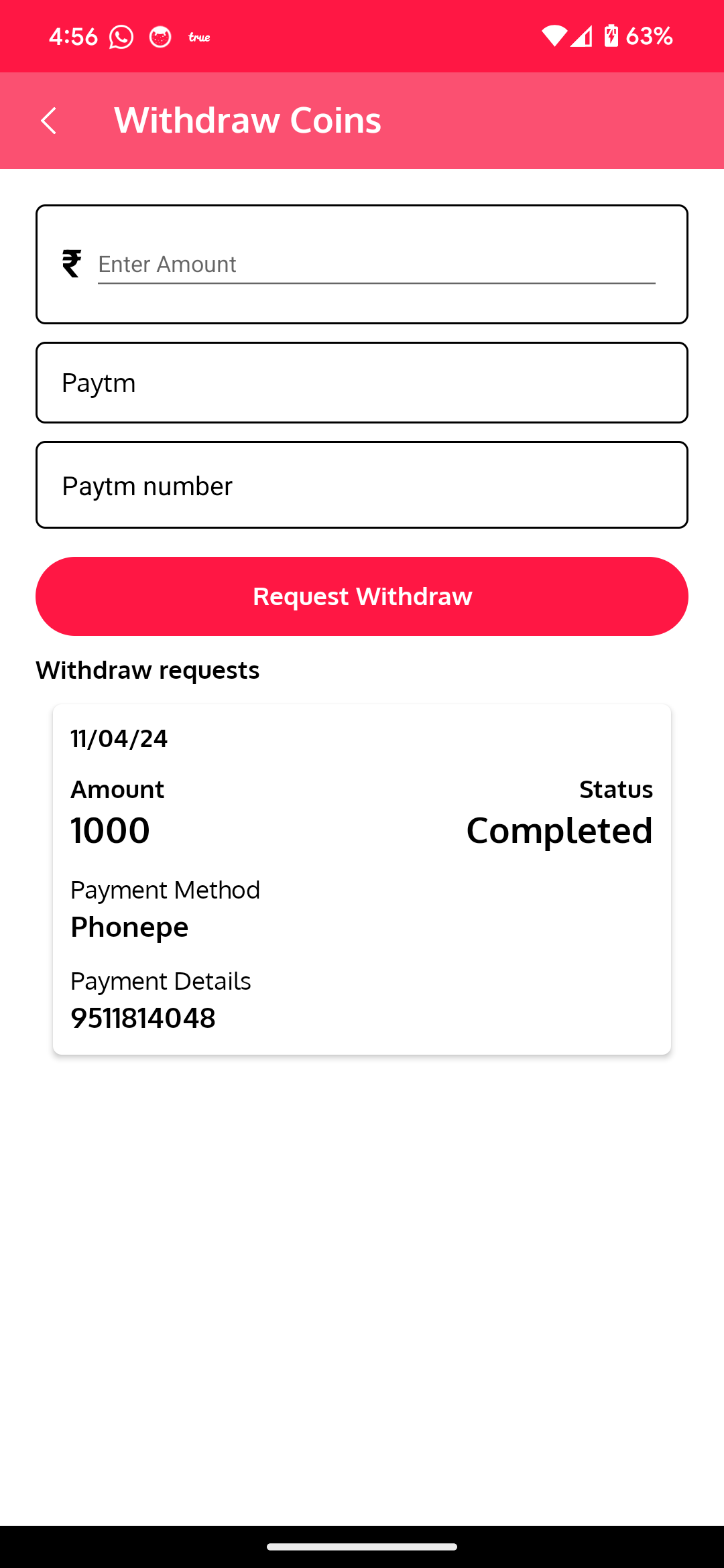Go back from Withdraw Coins
The image size is (724, 1568).
[x=48, y=121]
